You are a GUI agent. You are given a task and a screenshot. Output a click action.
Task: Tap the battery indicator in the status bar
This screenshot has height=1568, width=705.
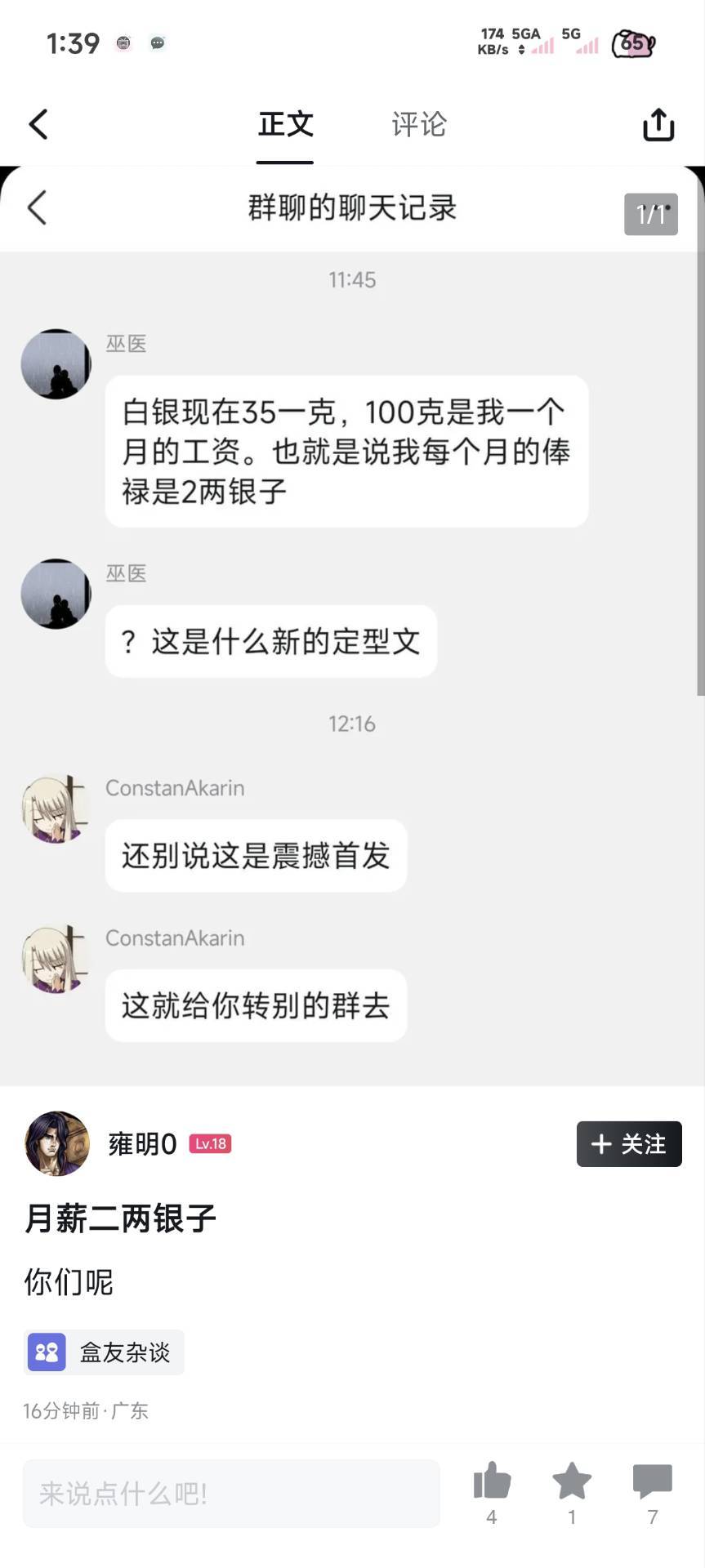(x=633, y=43)
